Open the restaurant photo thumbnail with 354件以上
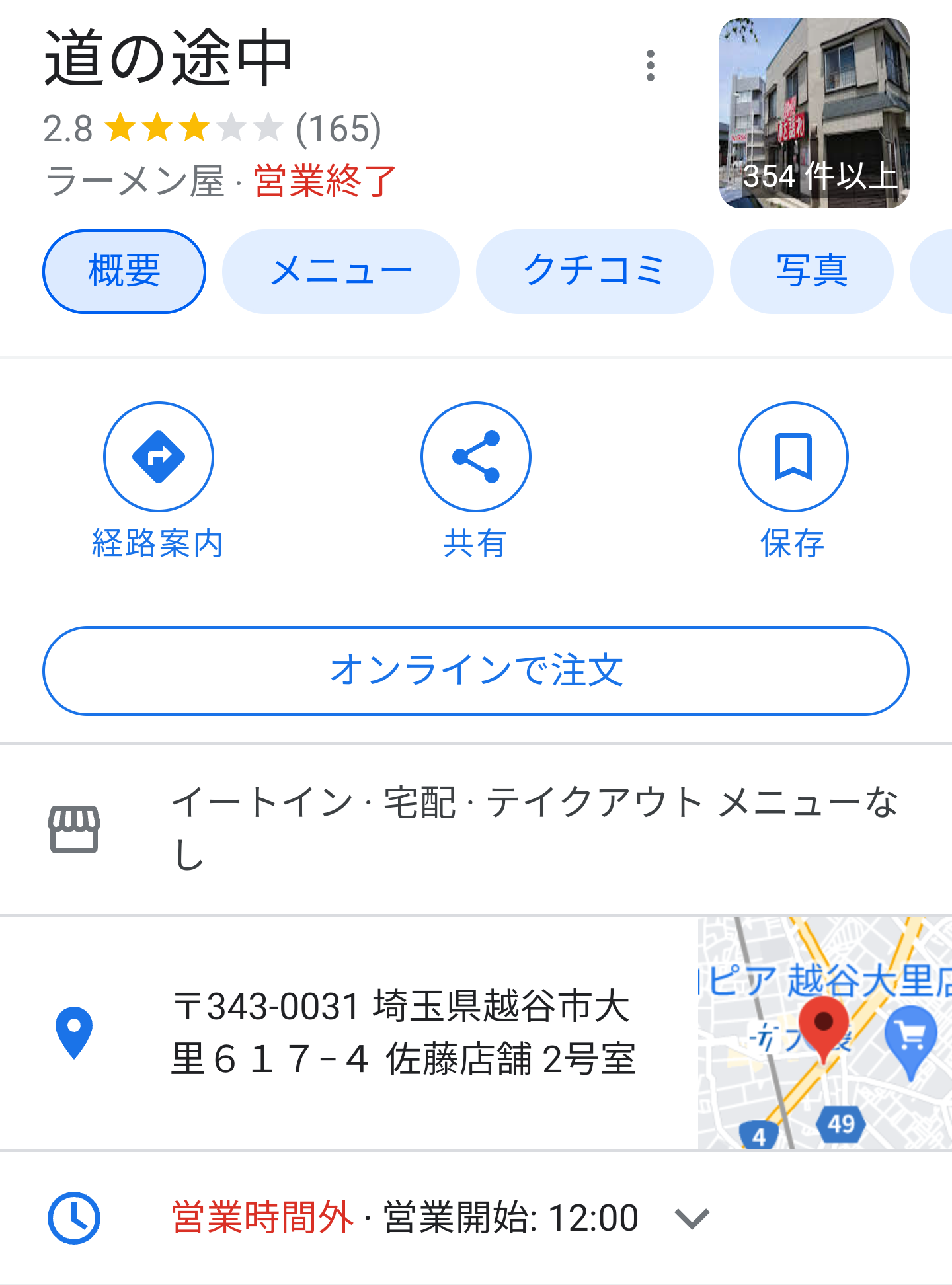Screen dimensions: 952x1285 tap(814, 113)
